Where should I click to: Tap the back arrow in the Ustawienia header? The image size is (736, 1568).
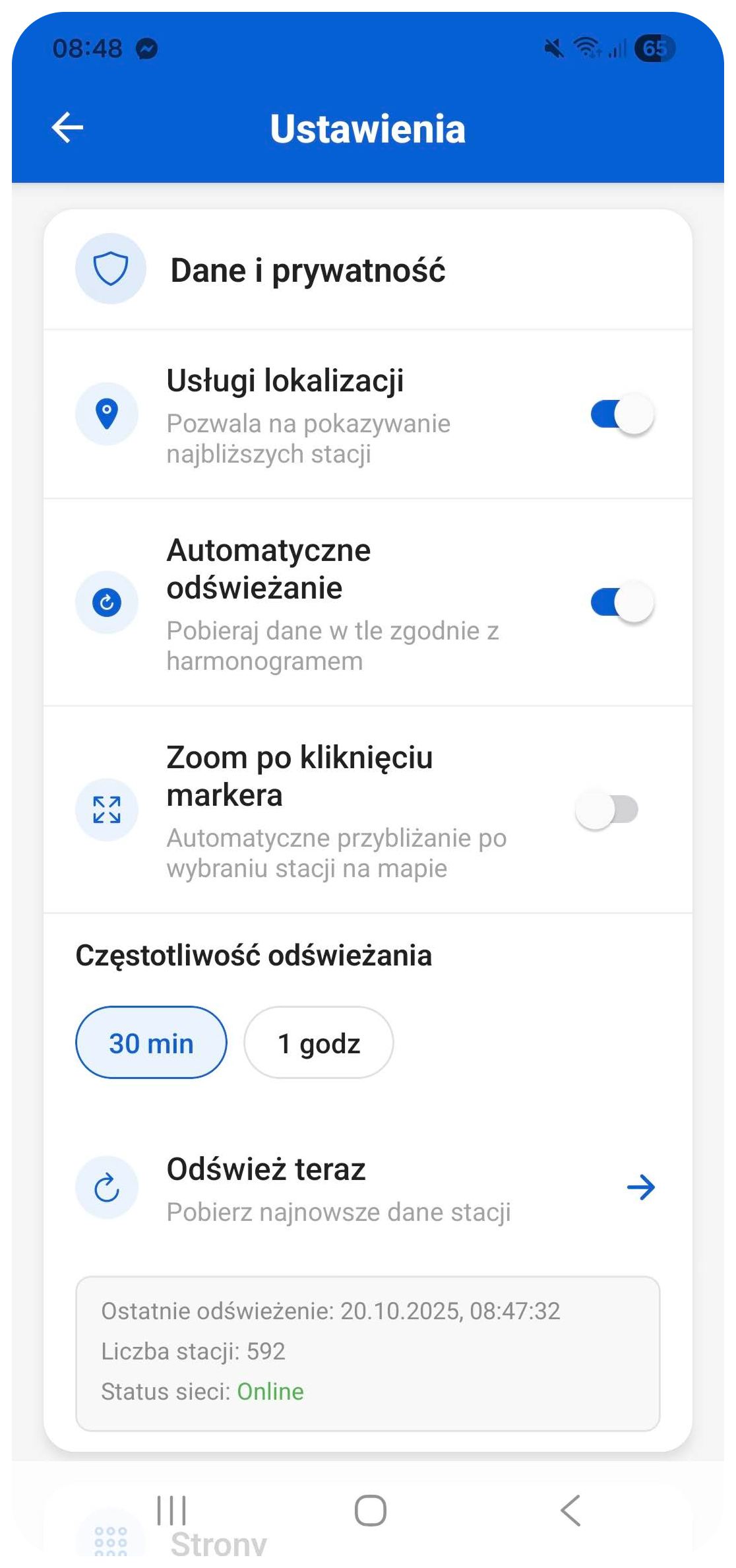[x=65, y=128]
